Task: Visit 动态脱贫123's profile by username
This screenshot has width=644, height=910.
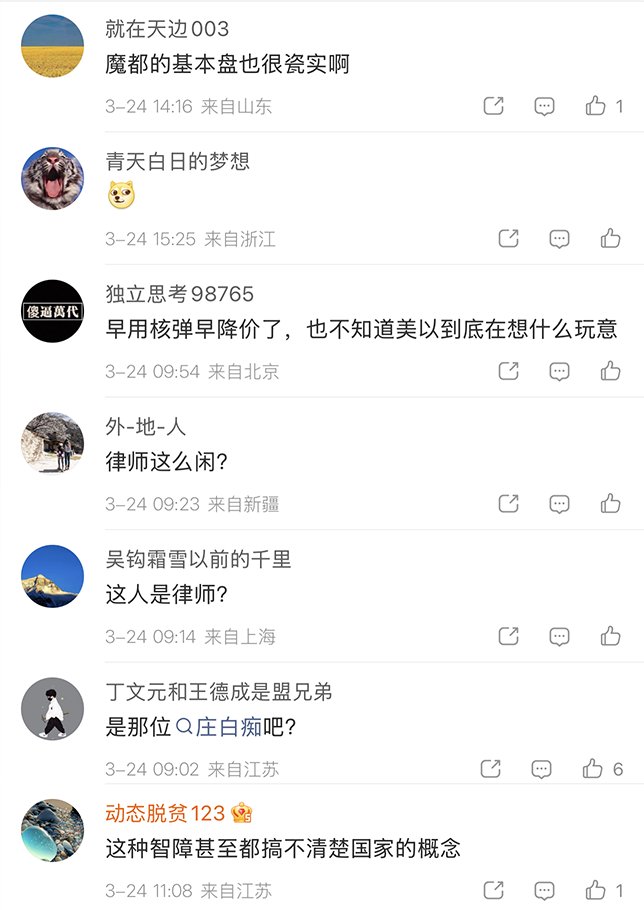Action: pos(165,813)
